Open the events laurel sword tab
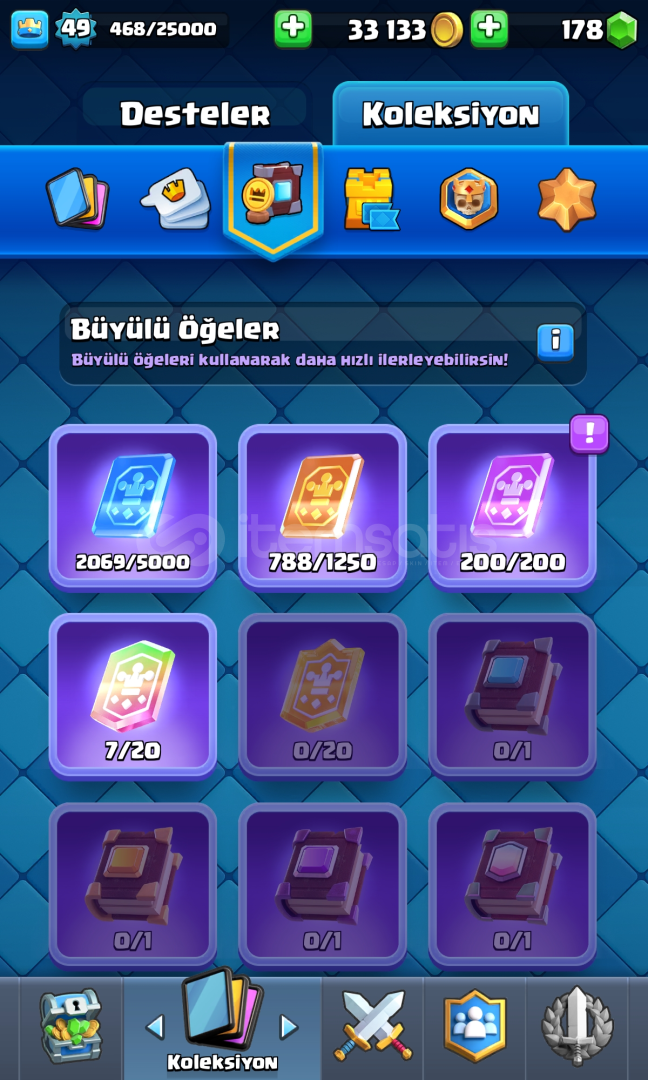The height and width of the screenshot is (1080, 648). pyautogui.click(x=577, y=1026)
